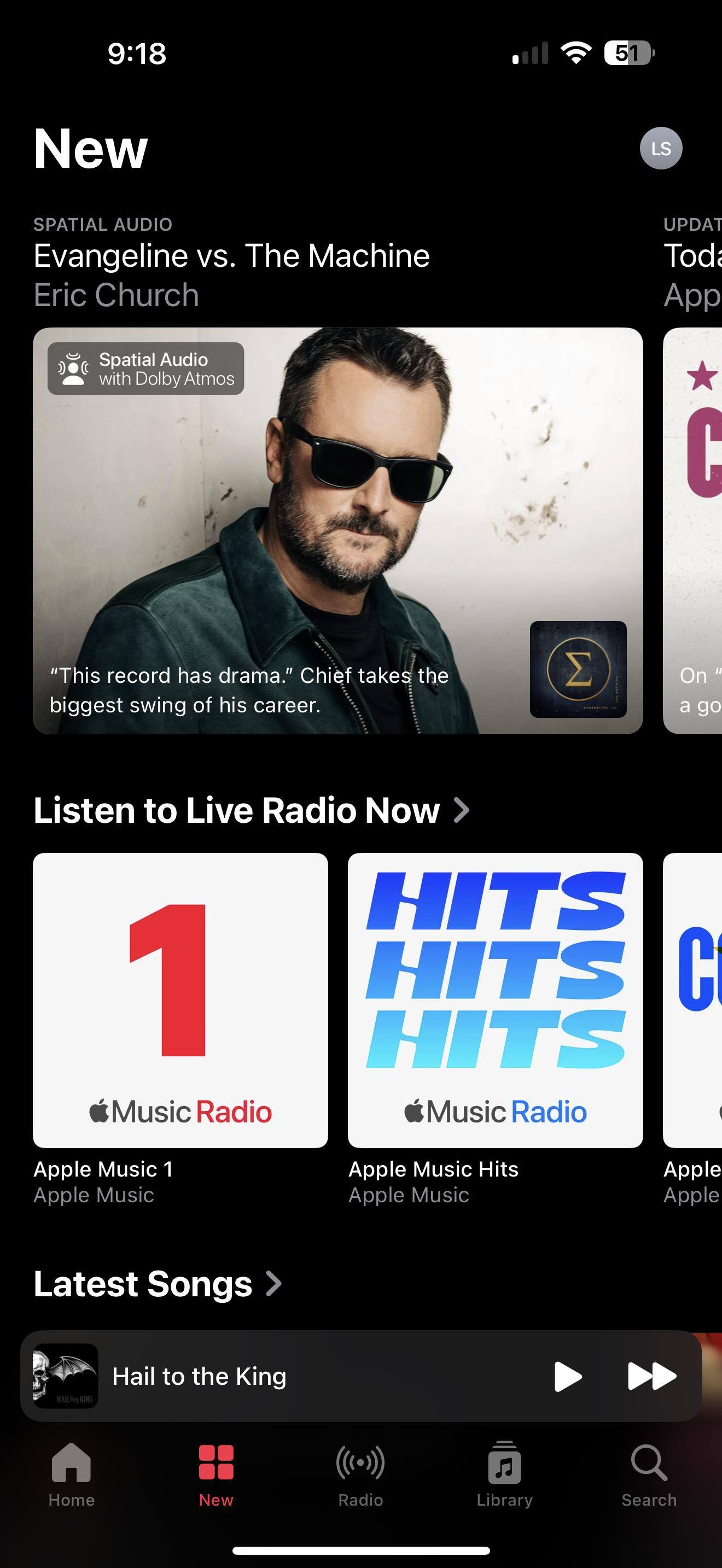Expand the Latest Songs section
722x1568 pixels.
157,1284
